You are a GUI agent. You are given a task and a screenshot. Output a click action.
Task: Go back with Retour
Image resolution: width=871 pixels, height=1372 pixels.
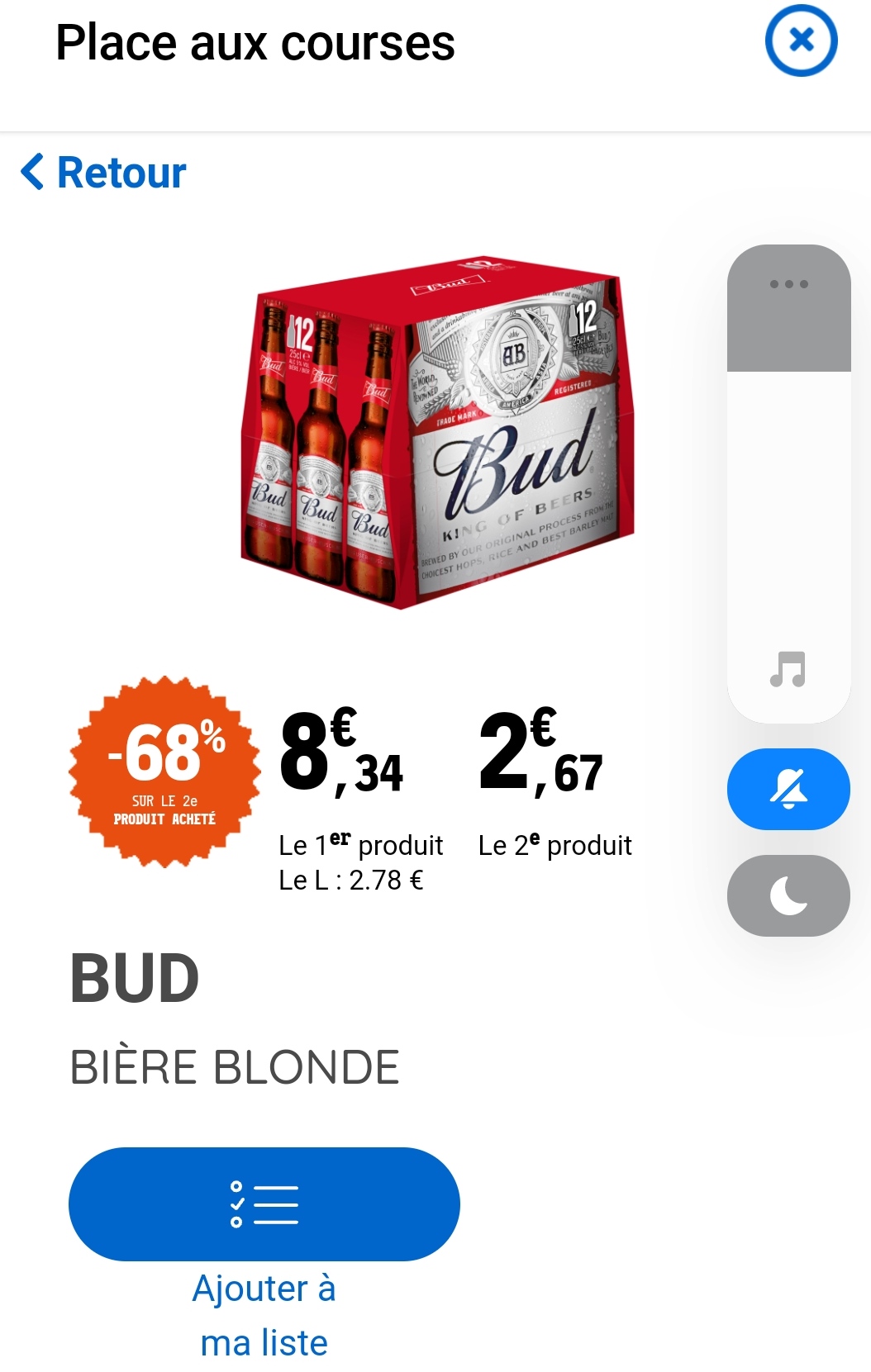104,173
